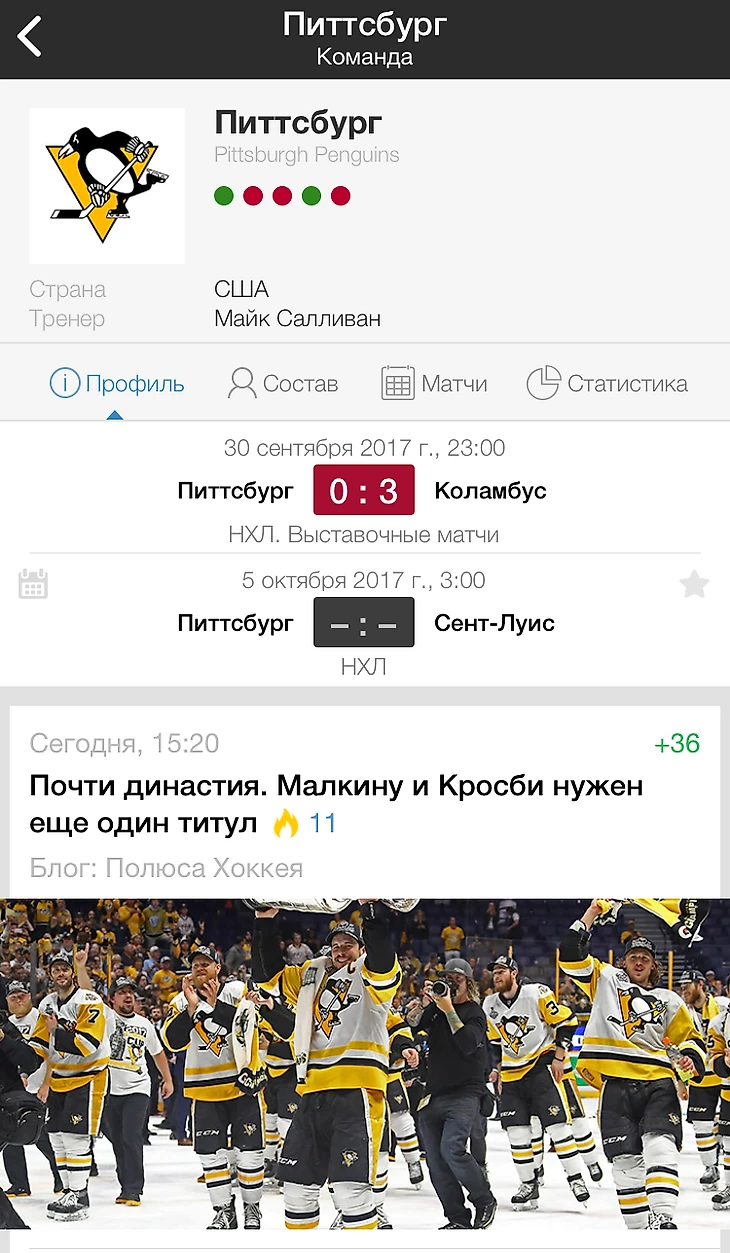730x1253 pixels.
Task: Add the Сент-Луис match to the calendar
Action: point(33,584)
